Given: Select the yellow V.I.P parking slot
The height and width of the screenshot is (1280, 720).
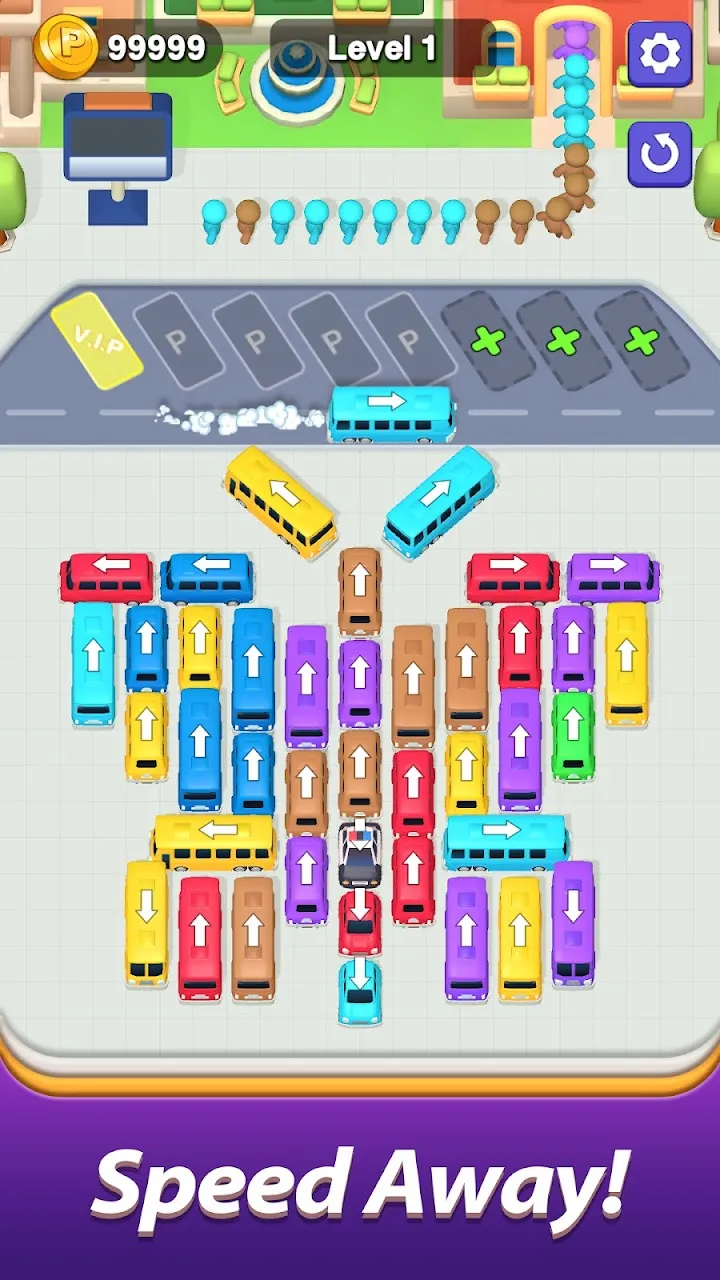Looking at the screenshot, I should click(97, 341).
